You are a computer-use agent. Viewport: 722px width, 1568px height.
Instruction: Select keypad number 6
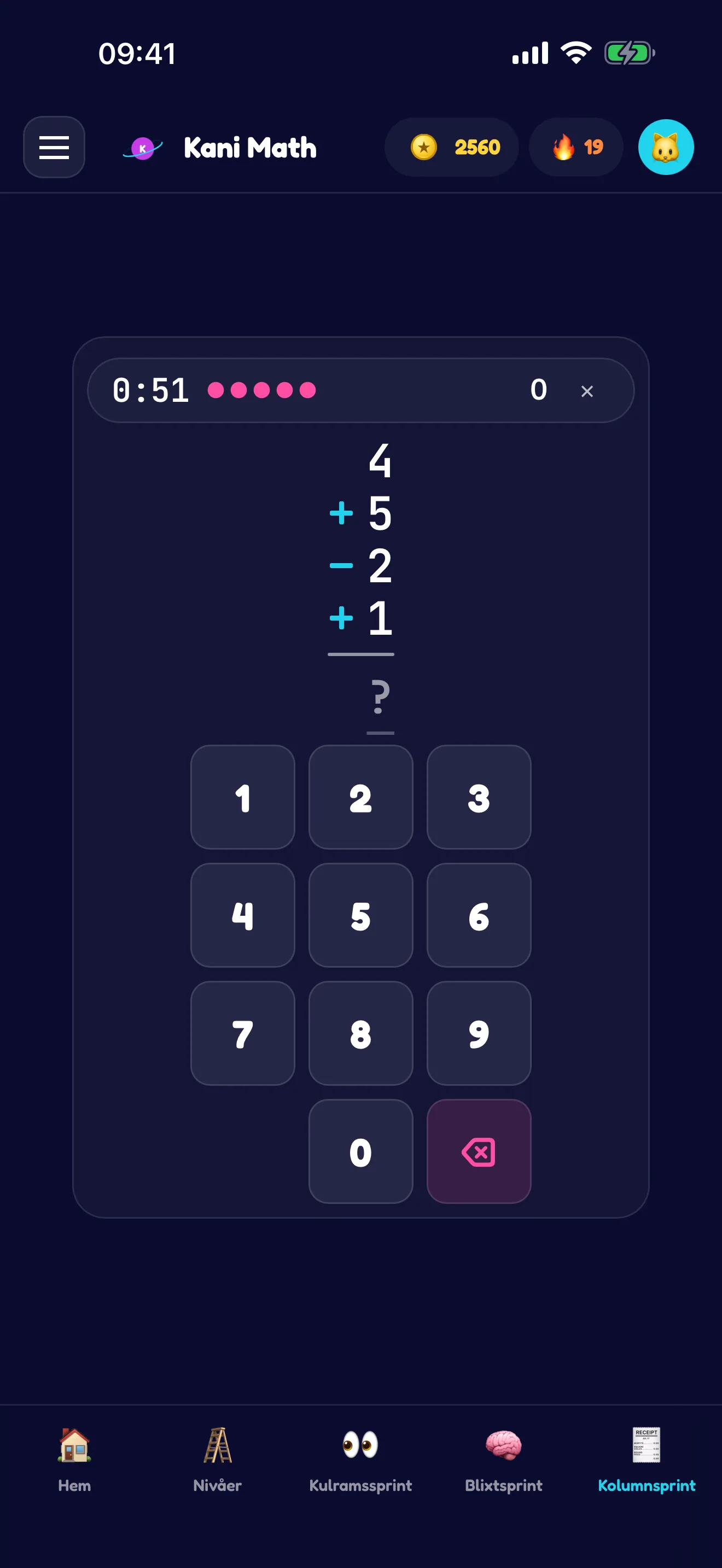[x=479, y=915]
